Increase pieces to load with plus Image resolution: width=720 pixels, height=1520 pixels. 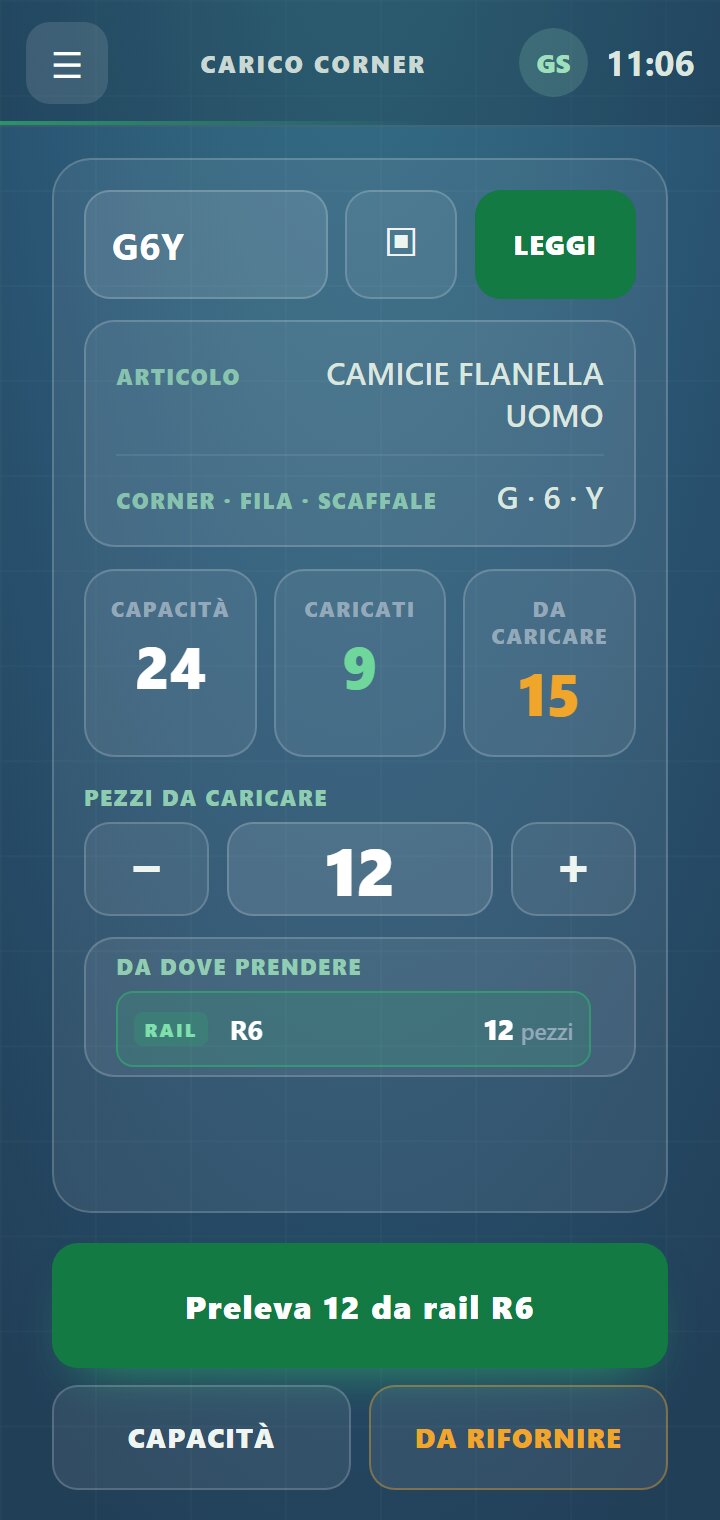(573, 869)
